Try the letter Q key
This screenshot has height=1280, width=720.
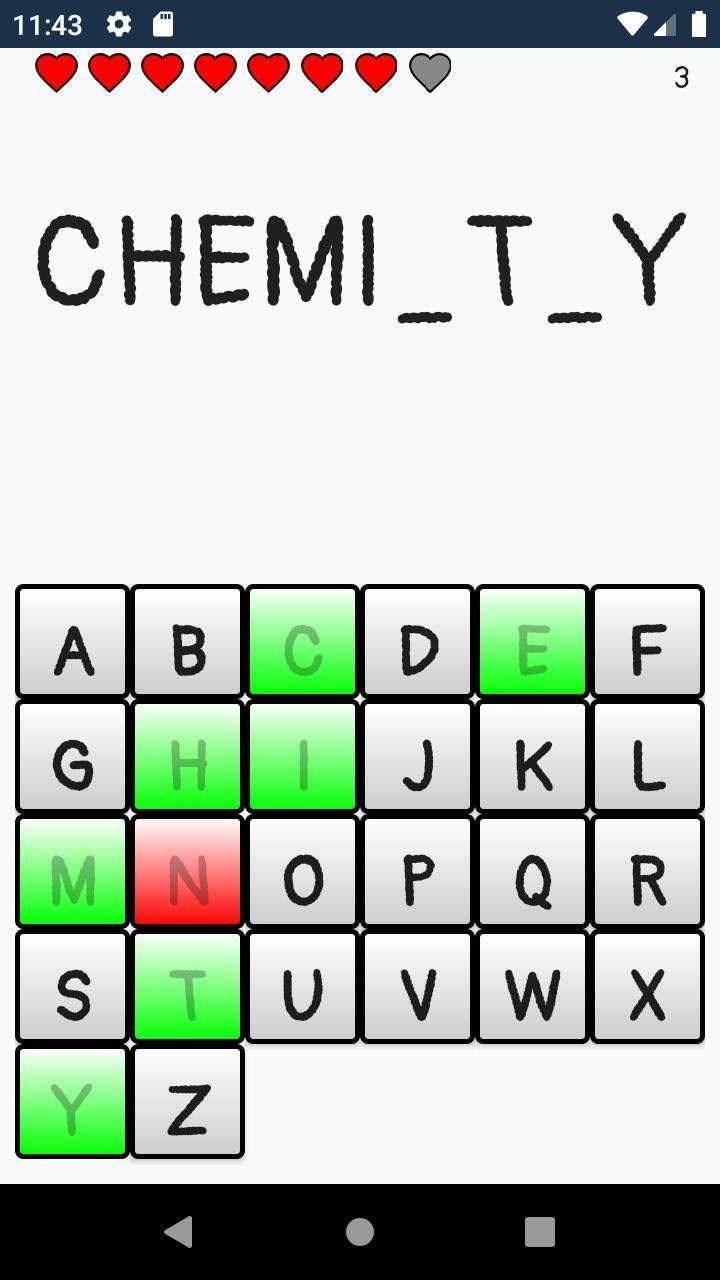(x=532, y=872)
